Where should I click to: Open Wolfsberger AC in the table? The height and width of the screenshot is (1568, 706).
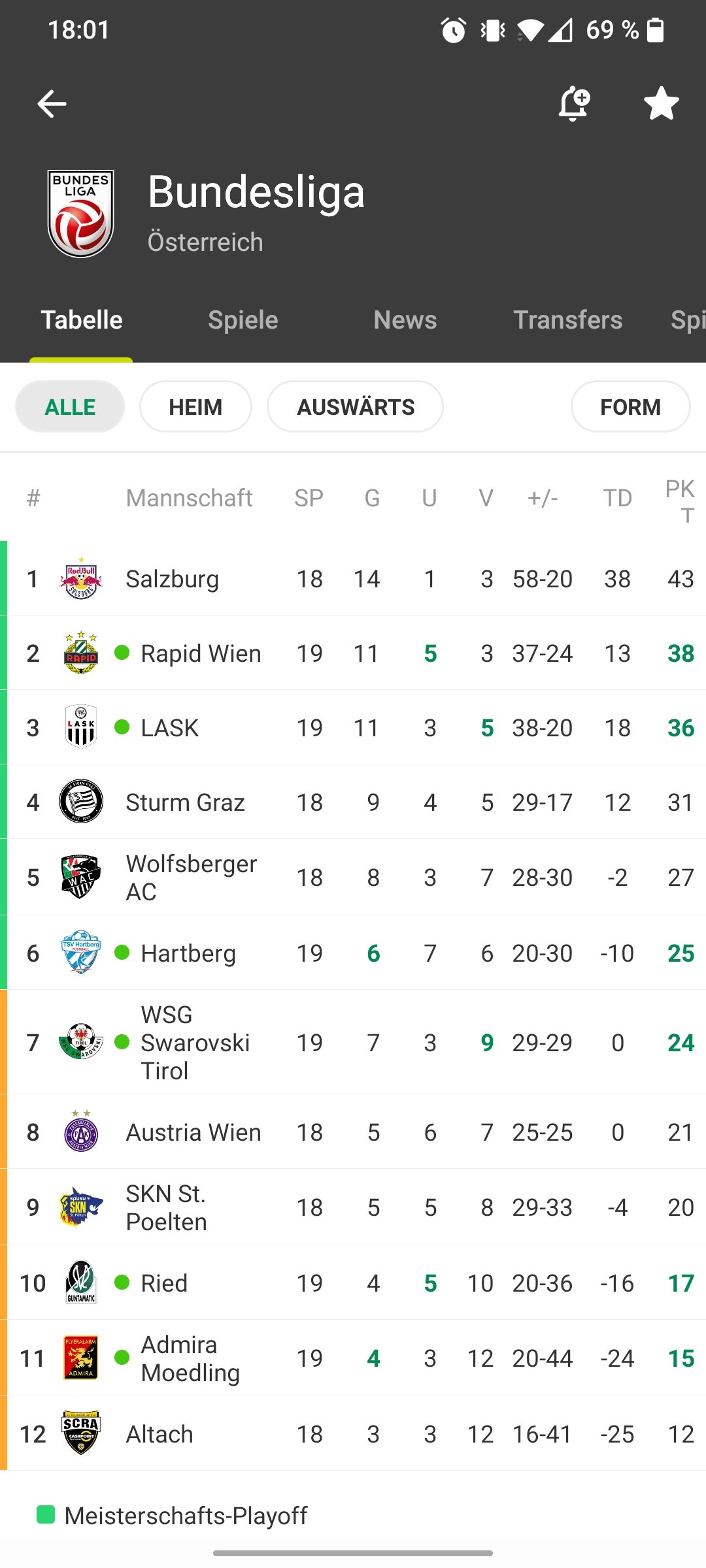(191, 877)
